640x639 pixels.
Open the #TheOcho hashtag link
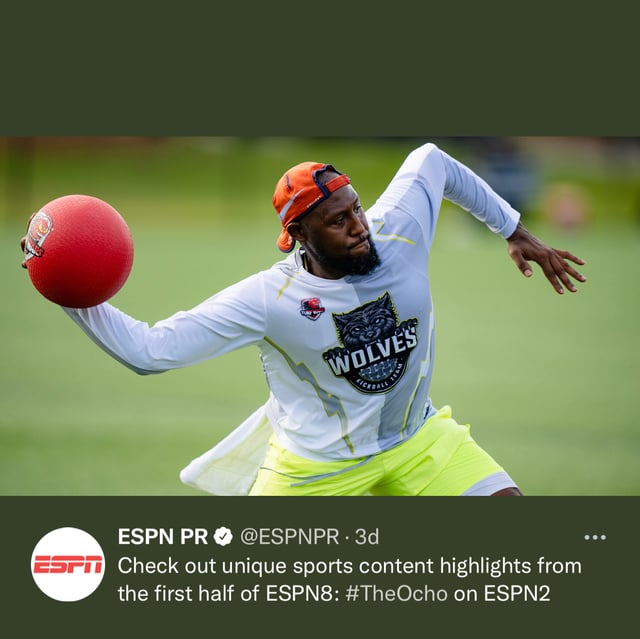pos(397,594)
